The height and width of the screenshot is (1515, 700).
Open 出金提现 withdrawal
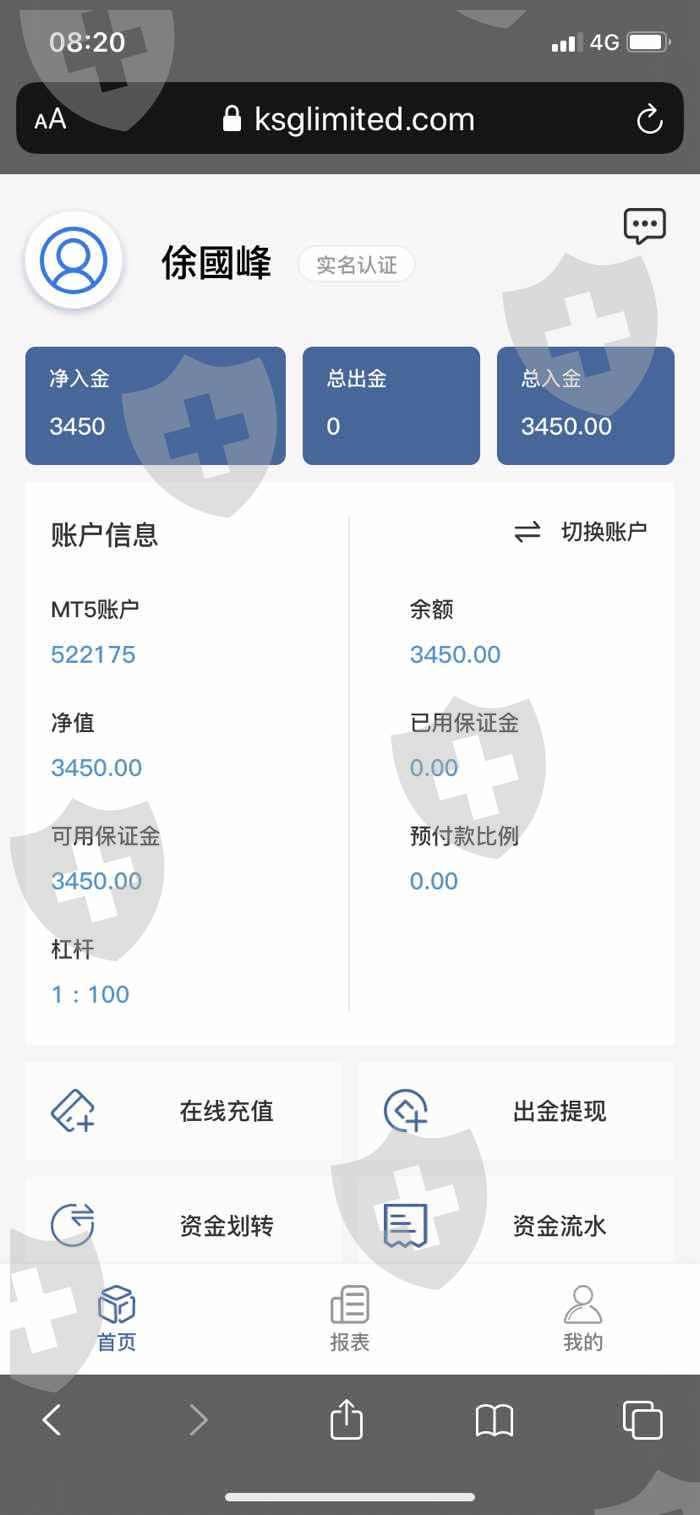[x=516, y=1111]
